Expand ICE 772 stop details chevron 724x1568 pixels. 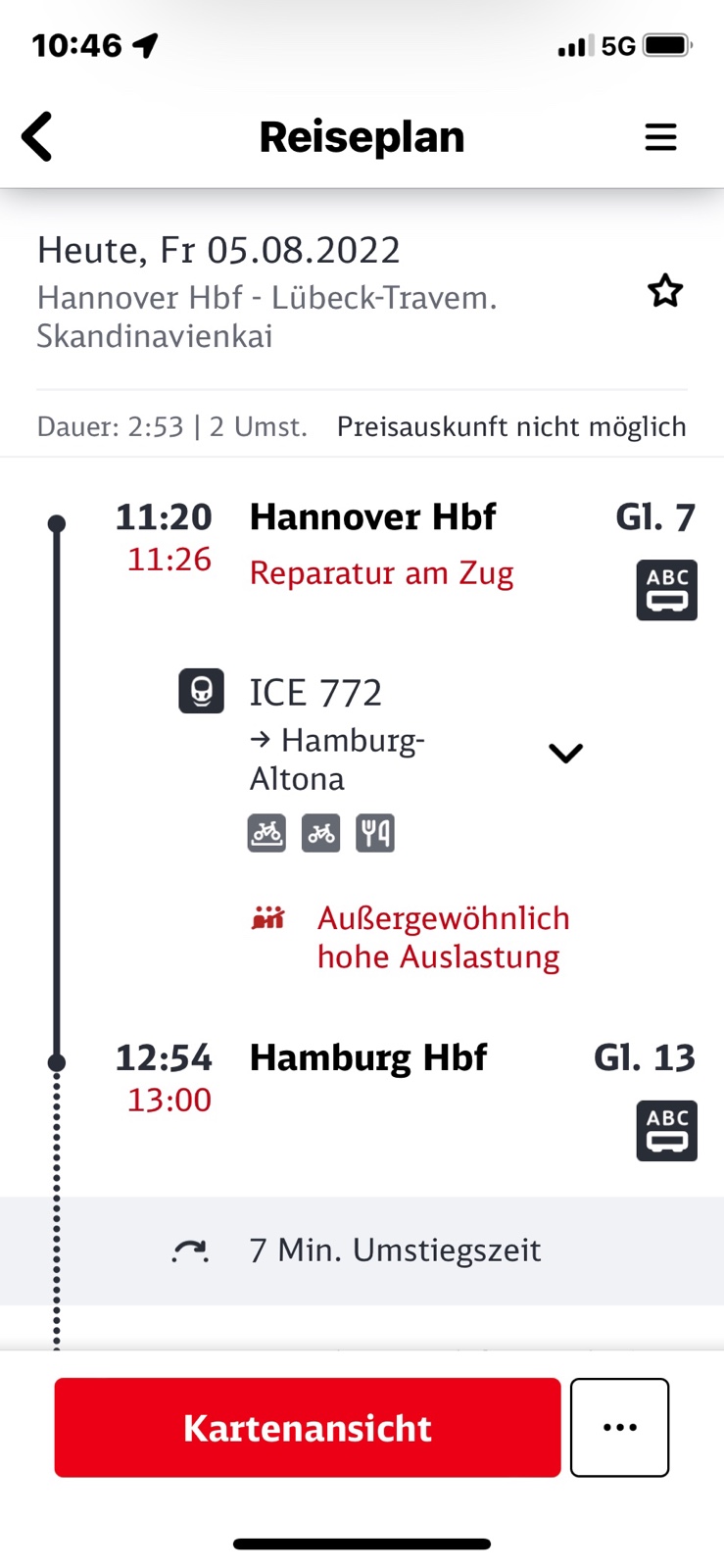[x=565, y=753]
